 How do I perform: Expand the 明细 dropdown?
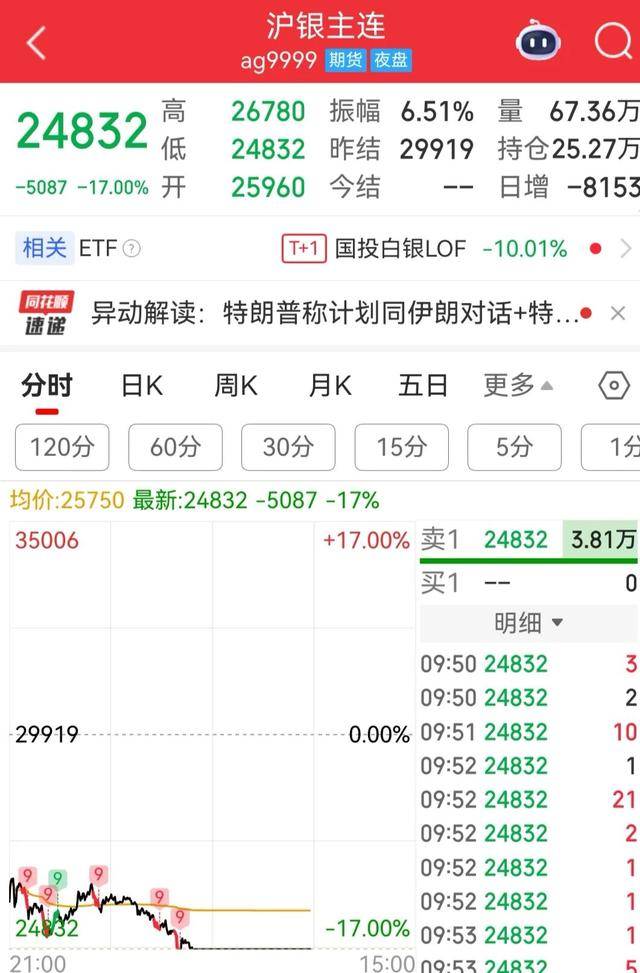tap(529, 623)
